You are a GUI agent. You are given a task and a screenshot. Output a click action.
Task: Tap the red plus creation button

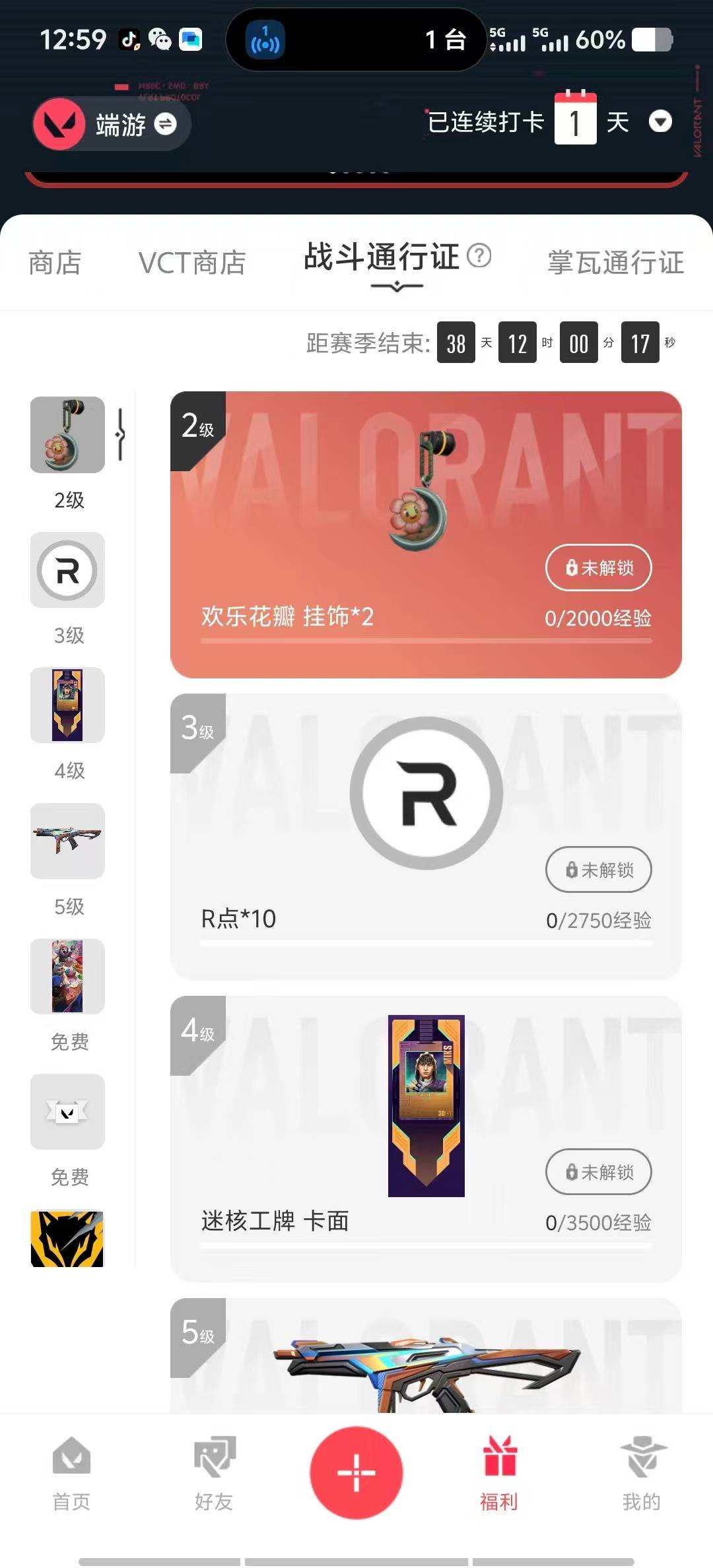(356, 1473)
